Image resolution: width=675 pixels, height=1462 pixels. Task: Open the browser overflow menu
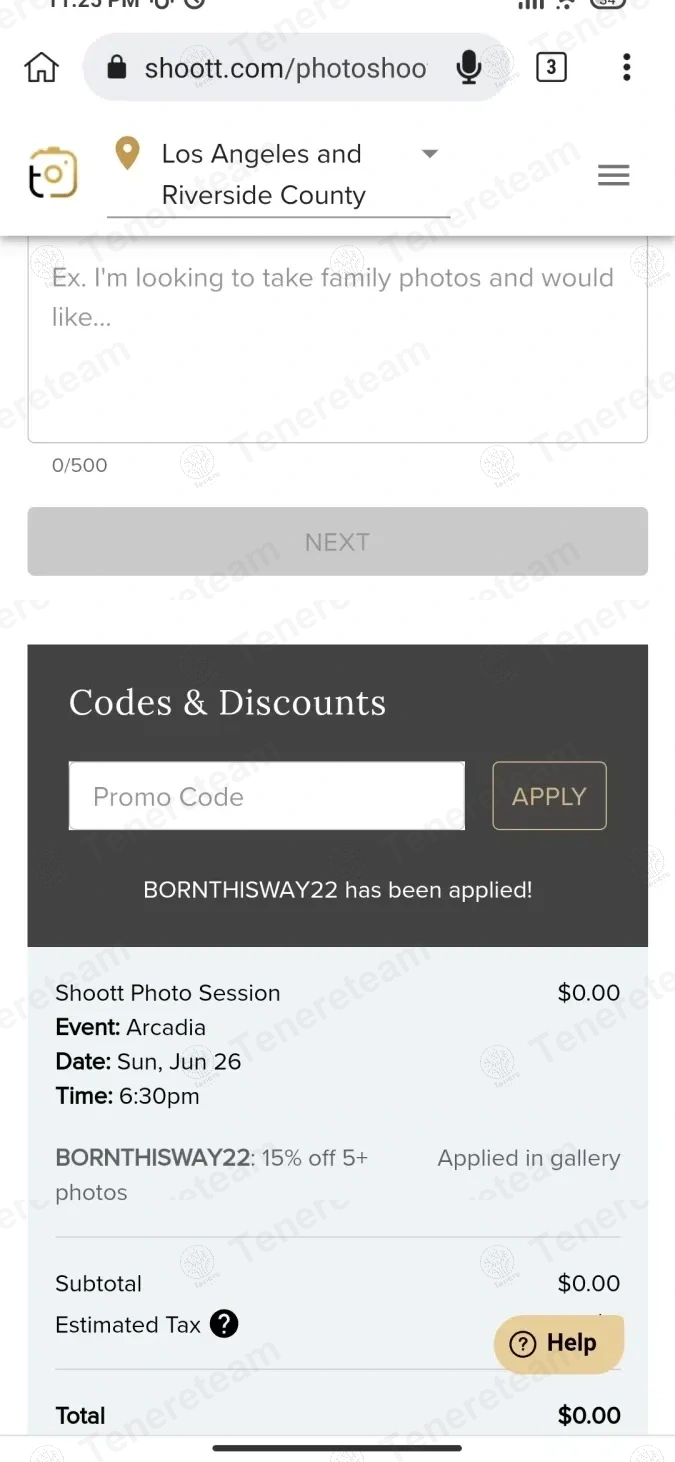[626, 68]
